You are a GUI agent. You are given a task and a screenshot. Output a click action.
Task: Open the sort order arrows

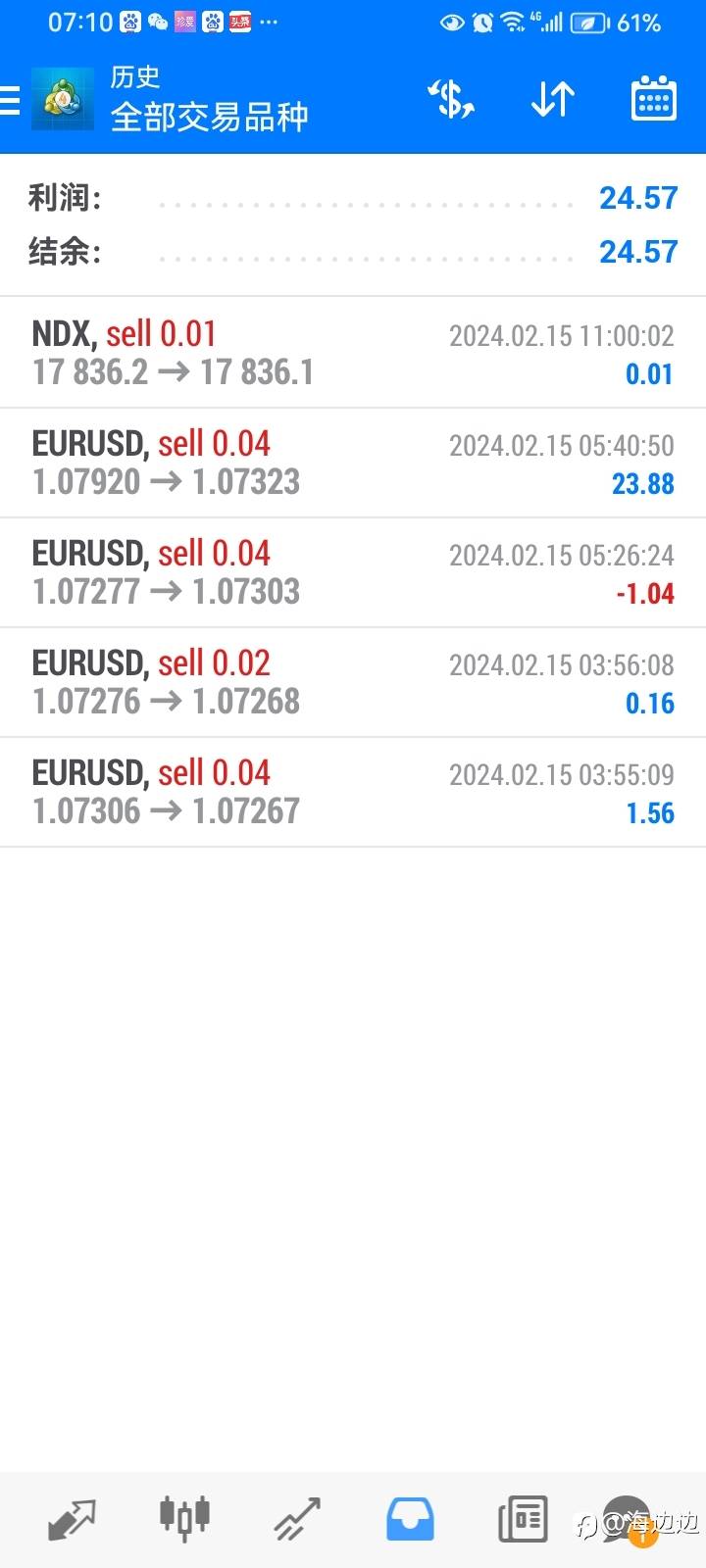553,99
